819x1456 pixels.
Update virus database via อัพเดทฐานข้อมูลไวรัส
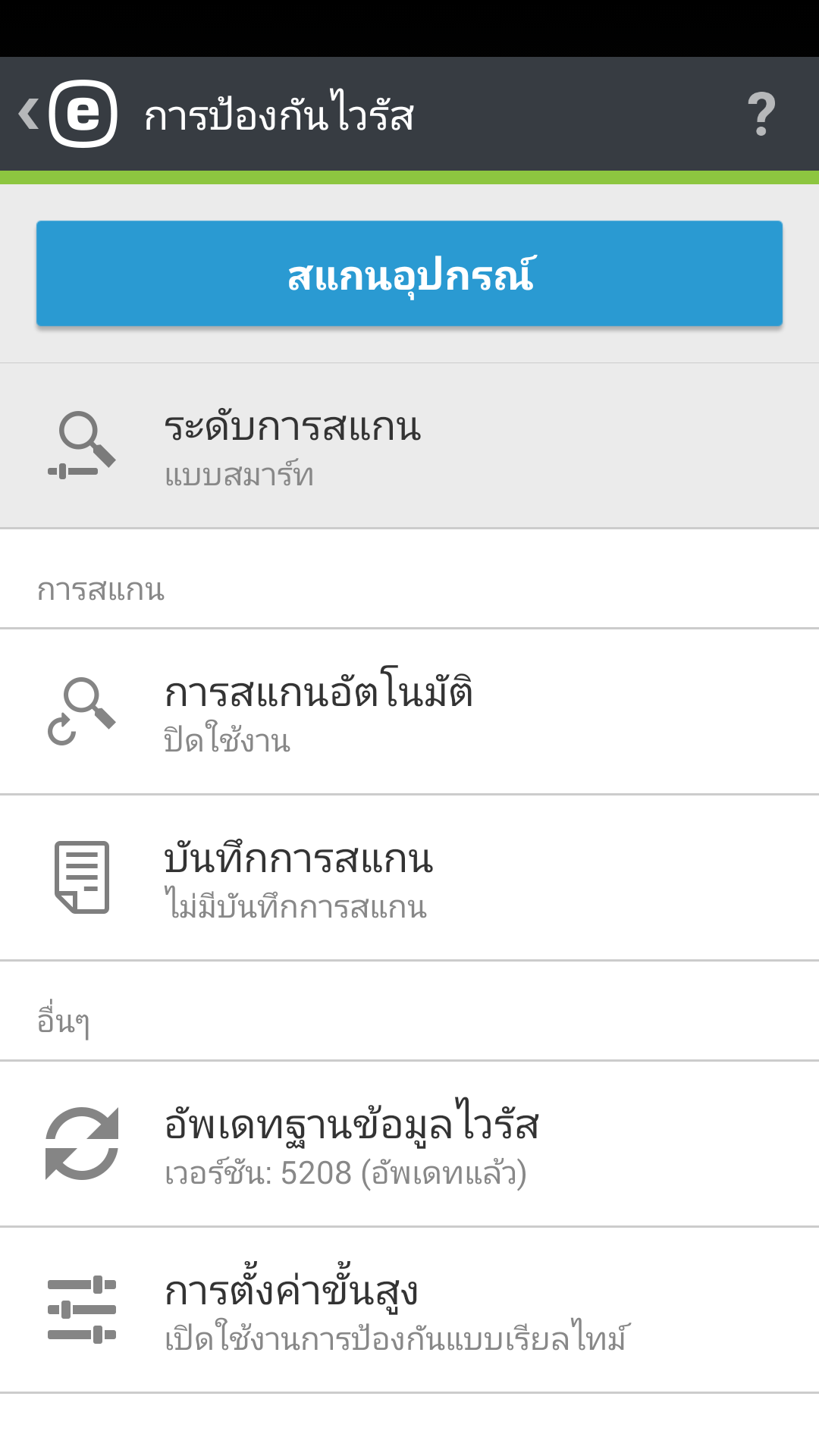coord(409,1144)
